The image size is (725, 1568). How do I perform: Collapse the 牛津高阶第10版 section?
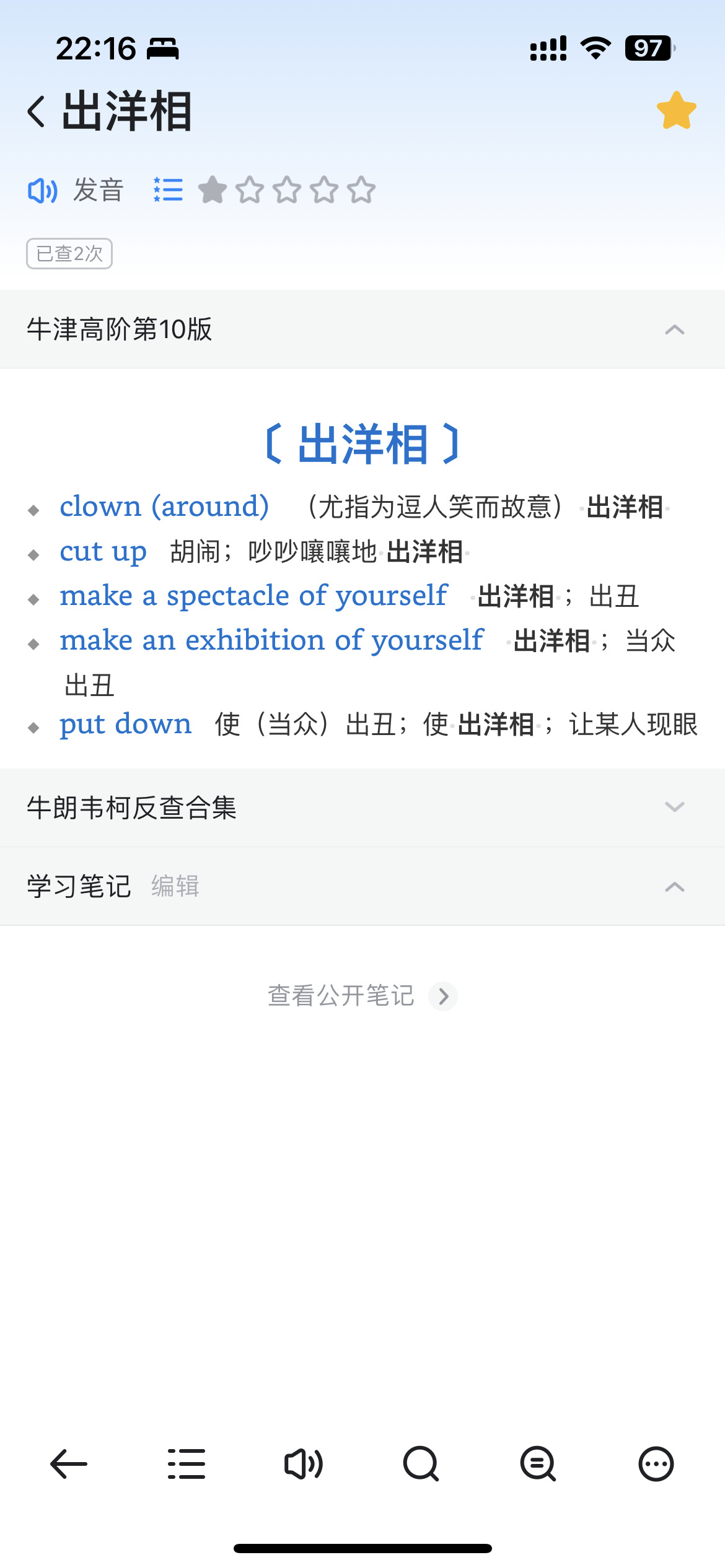[674, 329]
